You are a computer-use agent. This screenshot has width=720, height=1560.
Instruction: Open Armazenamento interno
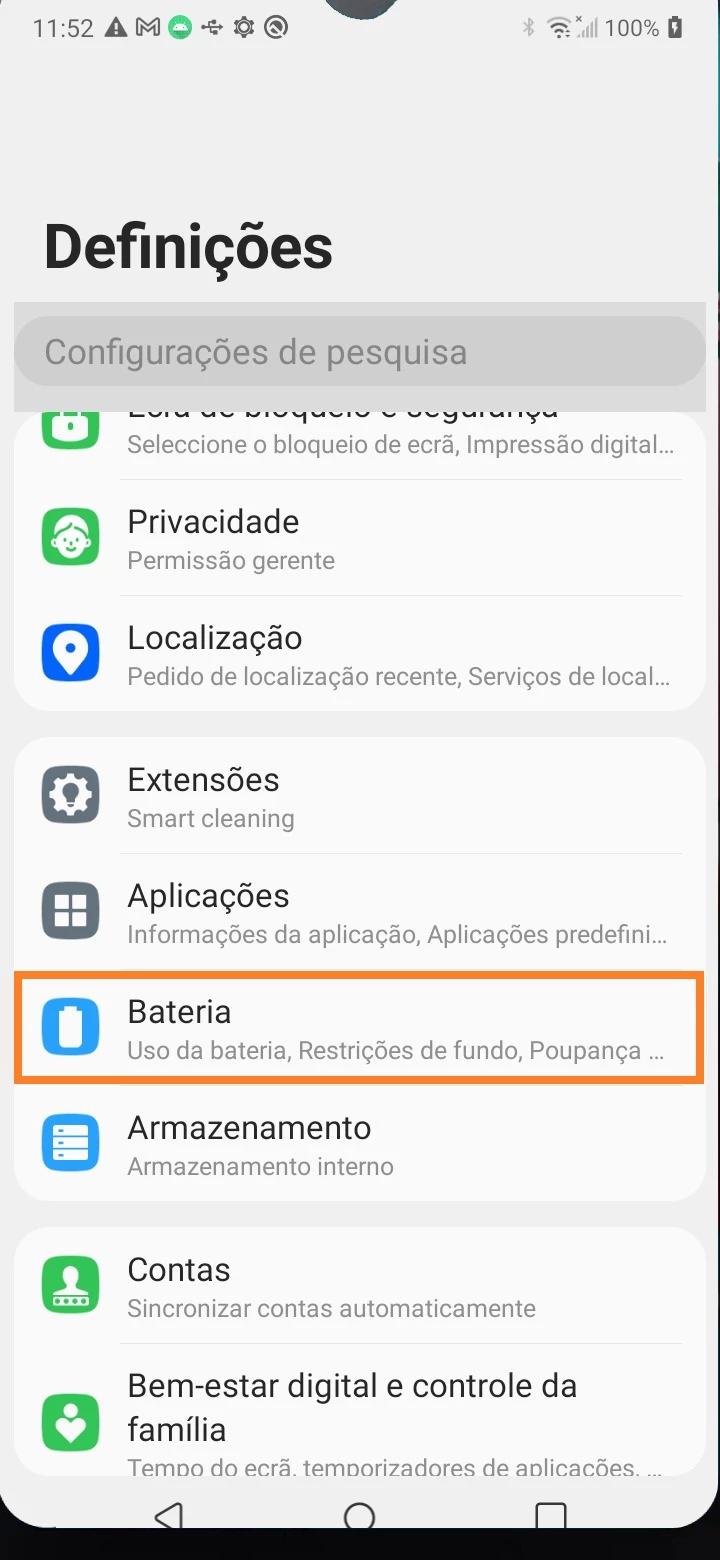pos(360,1144)
